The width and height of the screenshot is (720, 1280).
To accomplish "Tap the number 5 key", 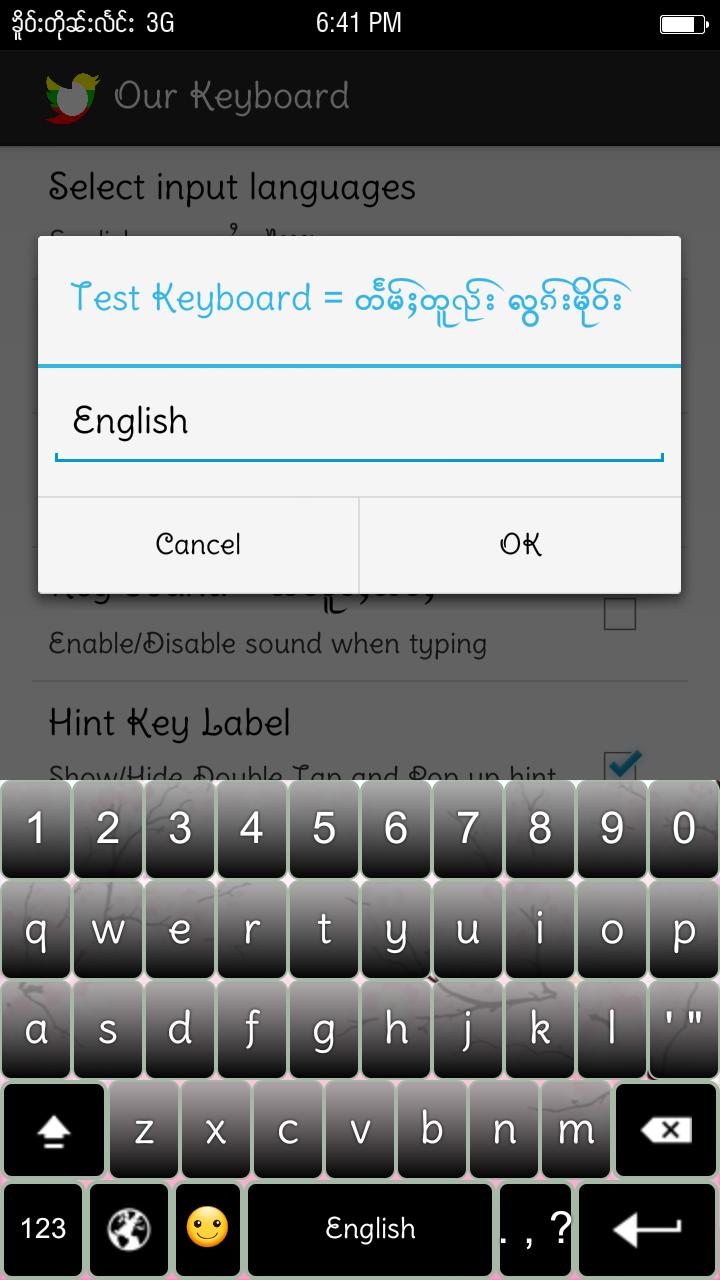I will click(323, 829).
